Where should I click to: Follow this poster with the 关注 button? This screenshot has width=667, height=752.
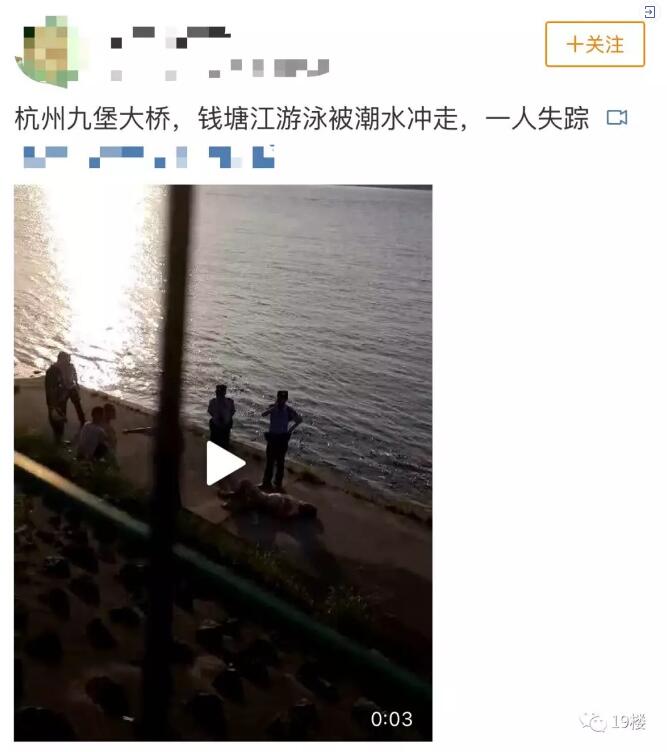(x=594, y=45)
